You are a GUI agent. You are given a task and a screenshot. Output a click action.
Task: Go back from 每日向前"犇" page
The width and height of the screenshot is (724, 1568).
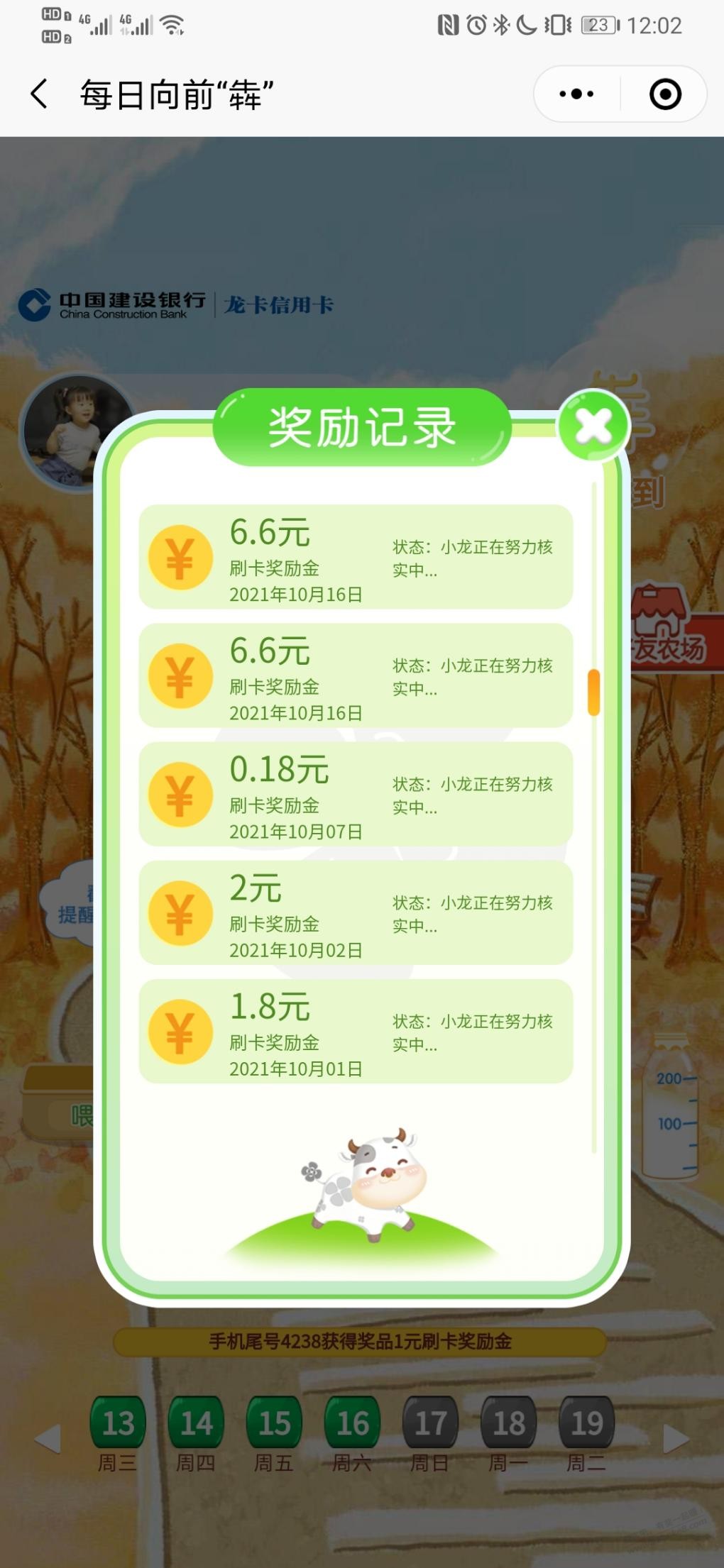(x=40, y=94)
